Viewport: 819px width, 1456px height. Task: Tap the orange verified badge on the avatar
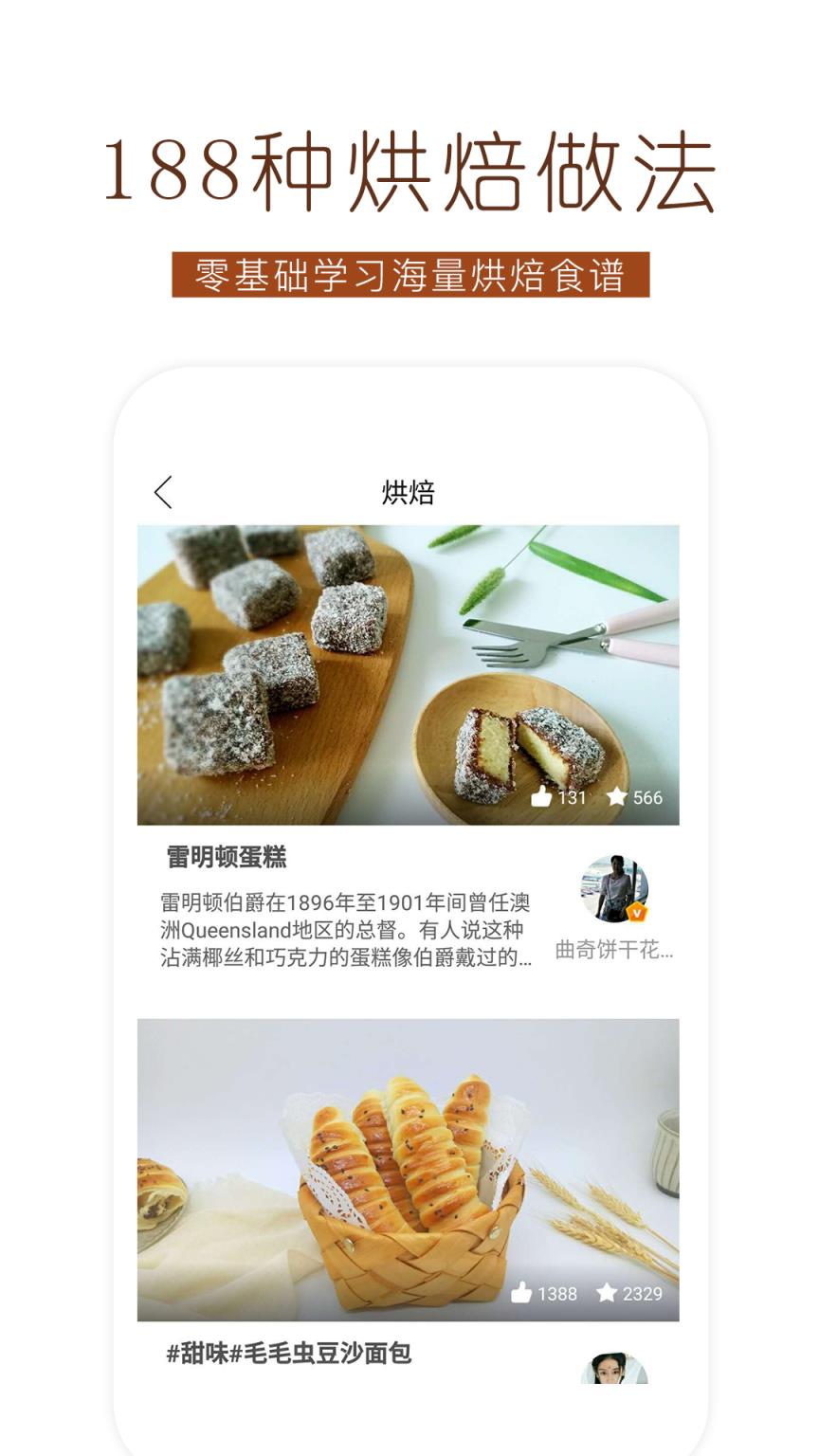click(x=638, y=914)
